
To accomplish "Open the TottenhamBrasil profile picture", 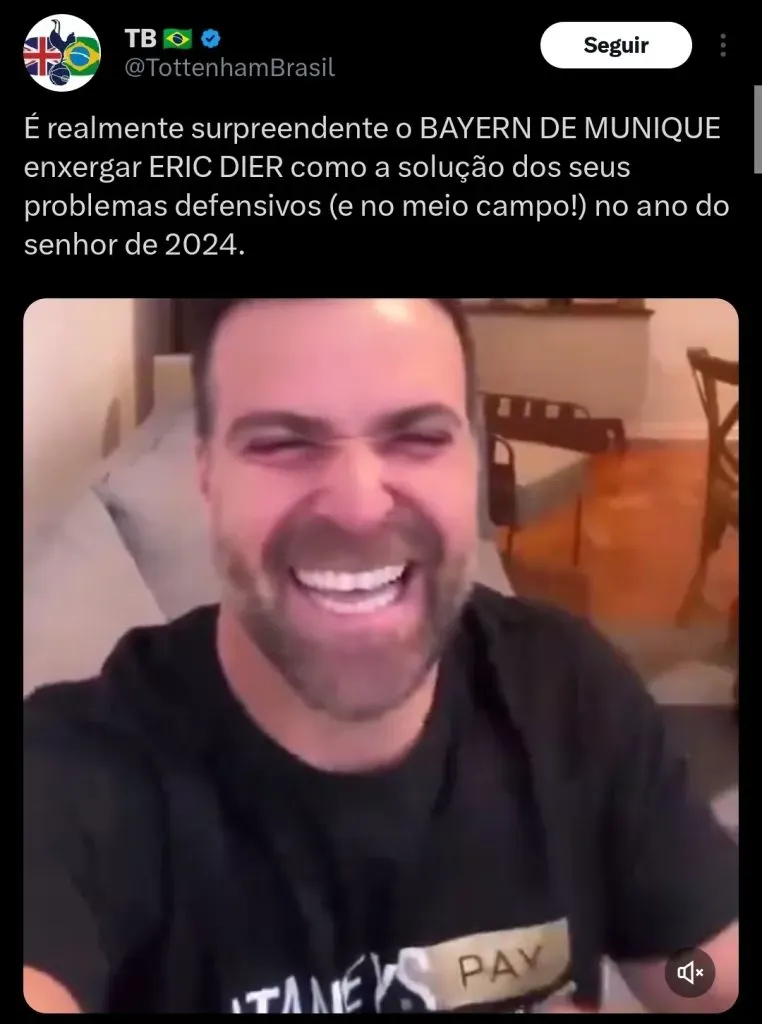I will click(x=62, y=54).
